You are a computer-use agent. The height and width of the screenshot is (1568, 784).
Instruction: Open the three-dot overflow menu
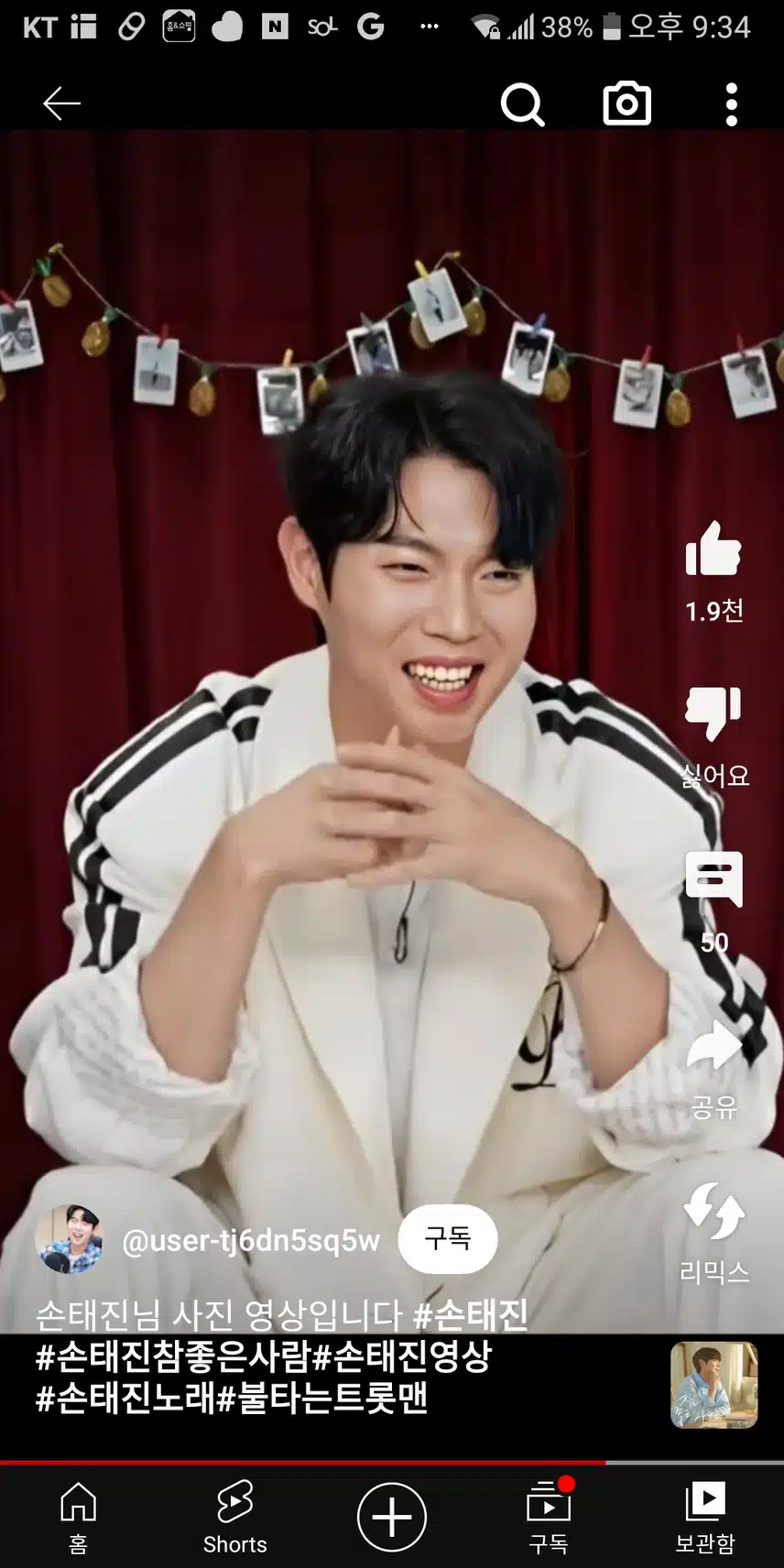731,104
